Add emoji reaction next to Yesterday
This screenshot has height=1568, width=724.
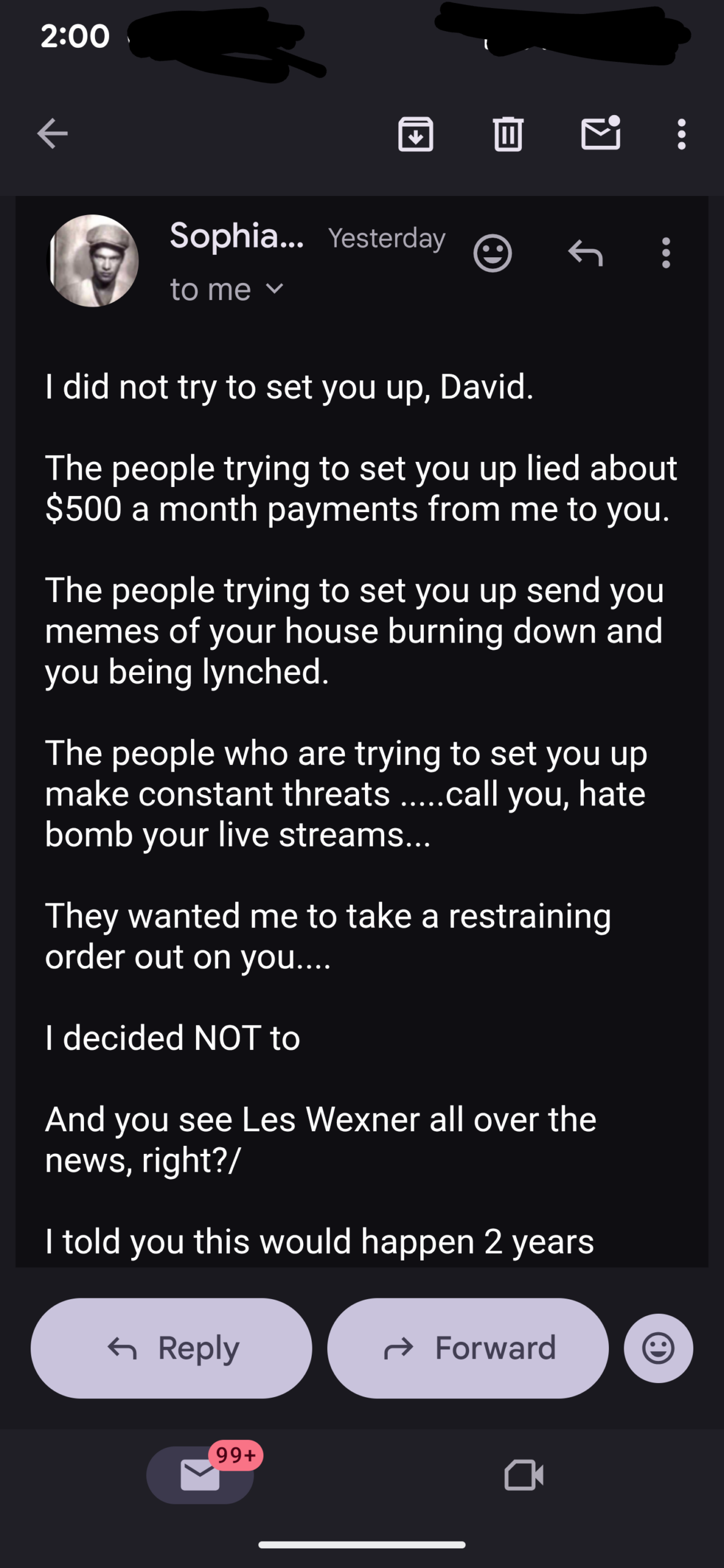coord(492,253)
